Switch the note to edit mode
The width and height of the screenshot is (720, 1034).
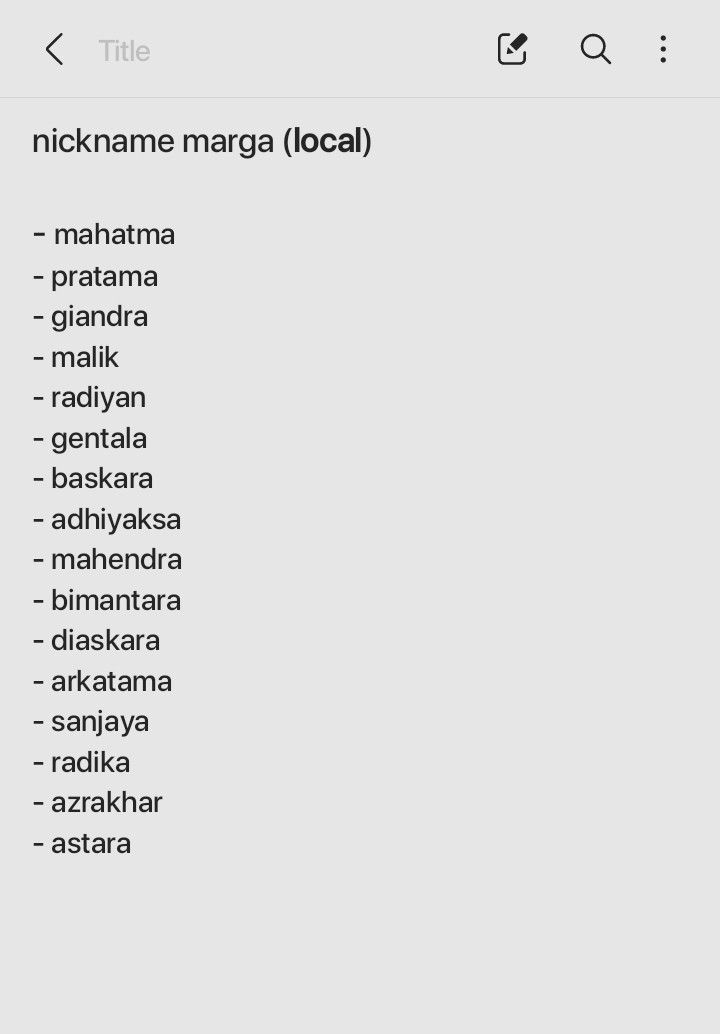[x=512, y=49]
